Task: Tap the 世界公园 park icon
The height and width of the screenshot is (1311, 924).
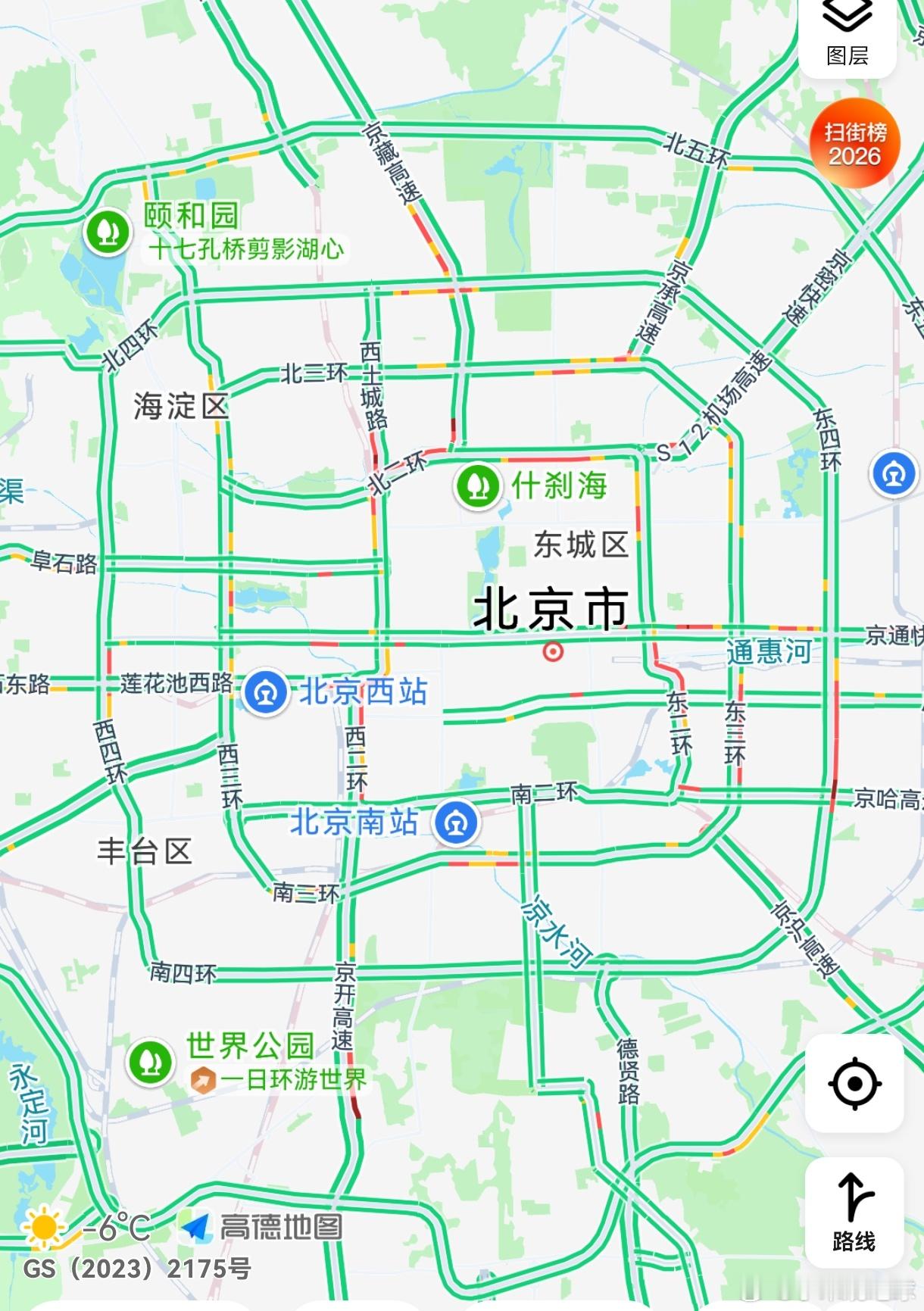Action: pyautogui.click(x=150, y=1063)
